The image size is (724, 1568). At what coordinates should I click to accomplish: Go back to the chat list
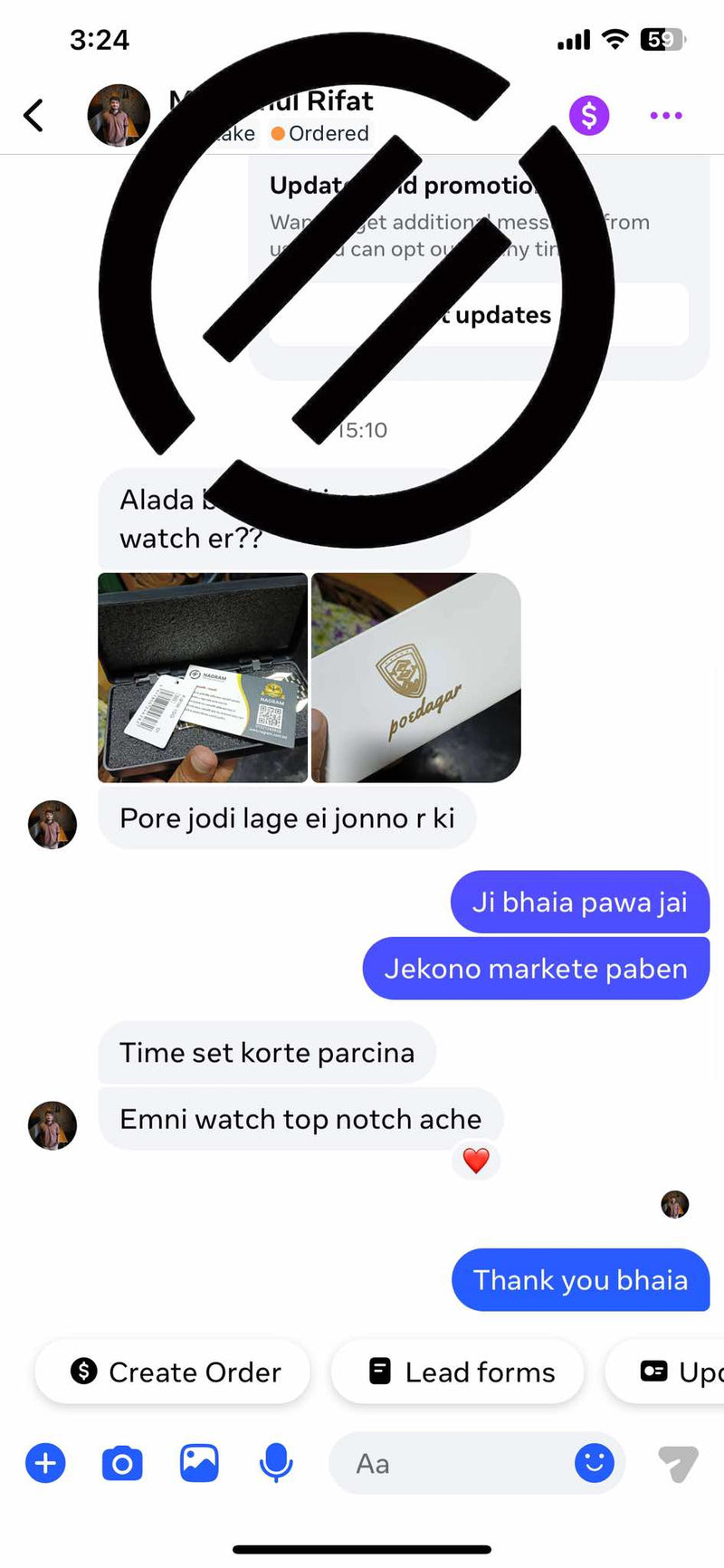coord(33,115)
